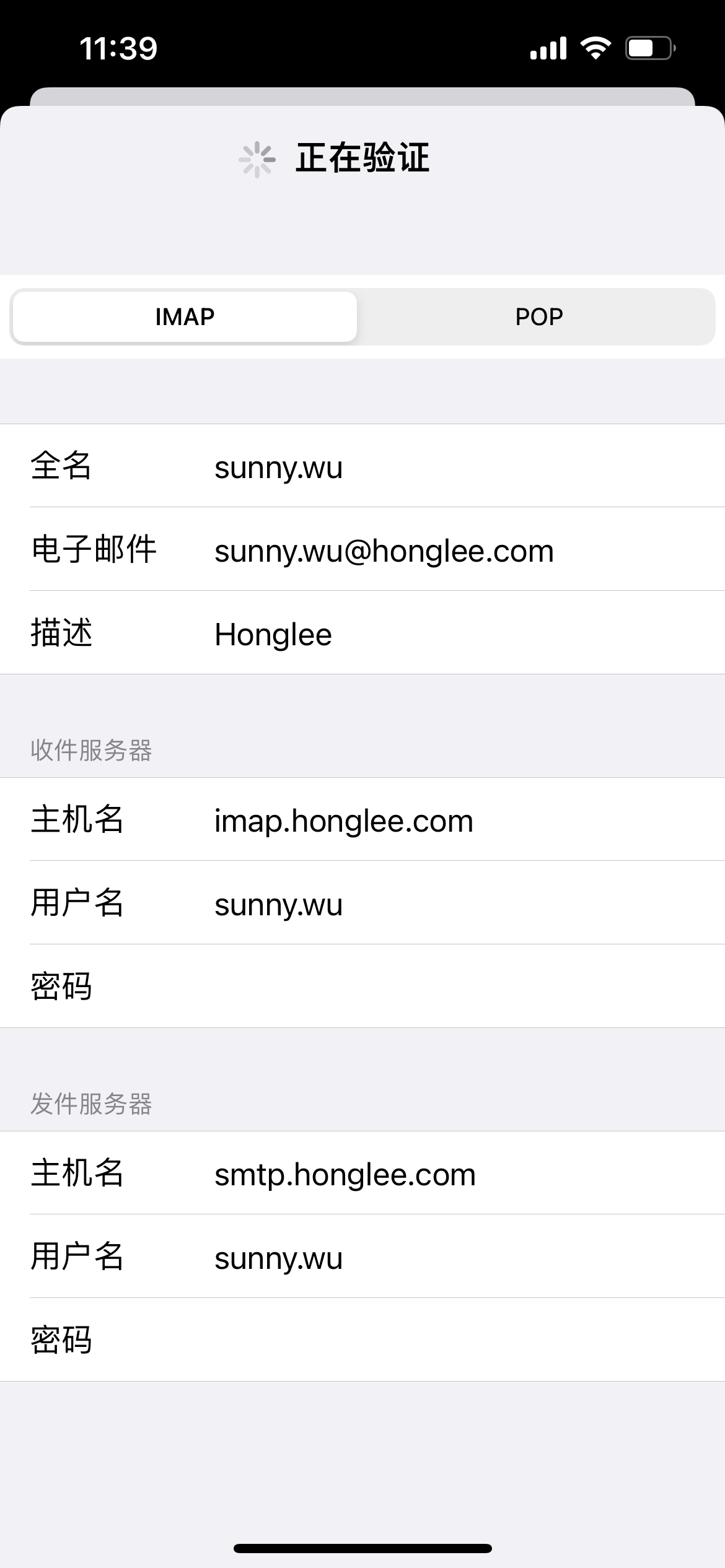Tap the spinning verification activity indicator
Viewport: 725px width, 1568px height.
[256, 159]
